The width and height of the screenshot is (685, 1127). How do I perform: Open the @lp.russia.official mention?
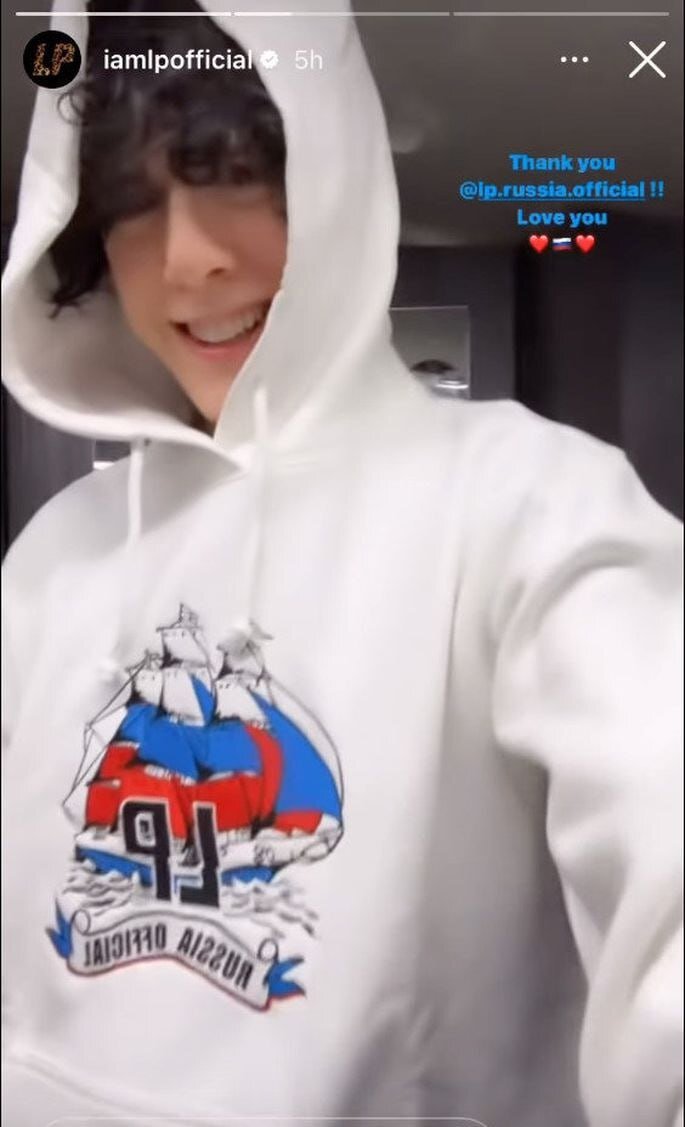pos(552,190)
